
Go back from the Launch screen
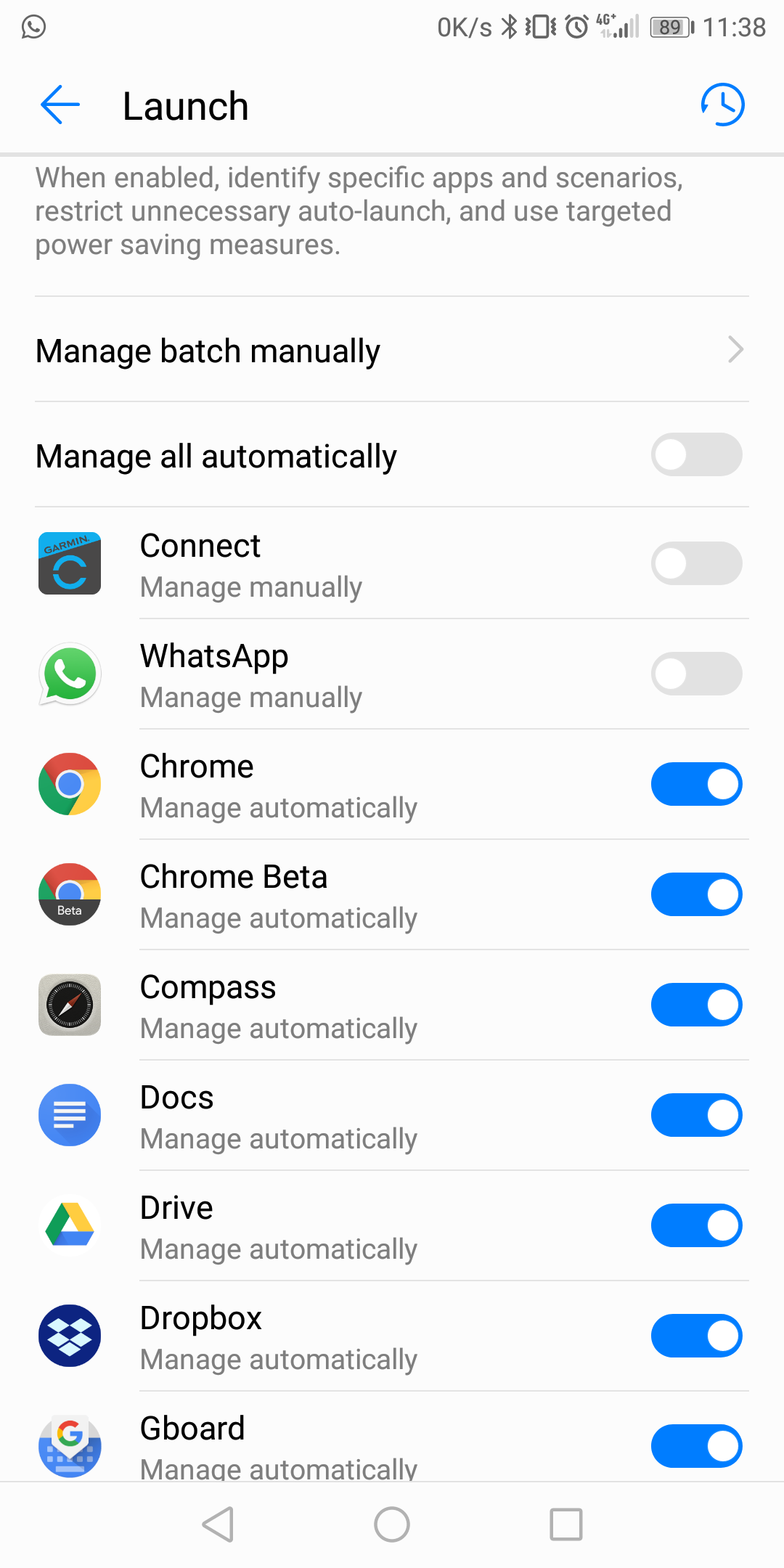point(60,105)
